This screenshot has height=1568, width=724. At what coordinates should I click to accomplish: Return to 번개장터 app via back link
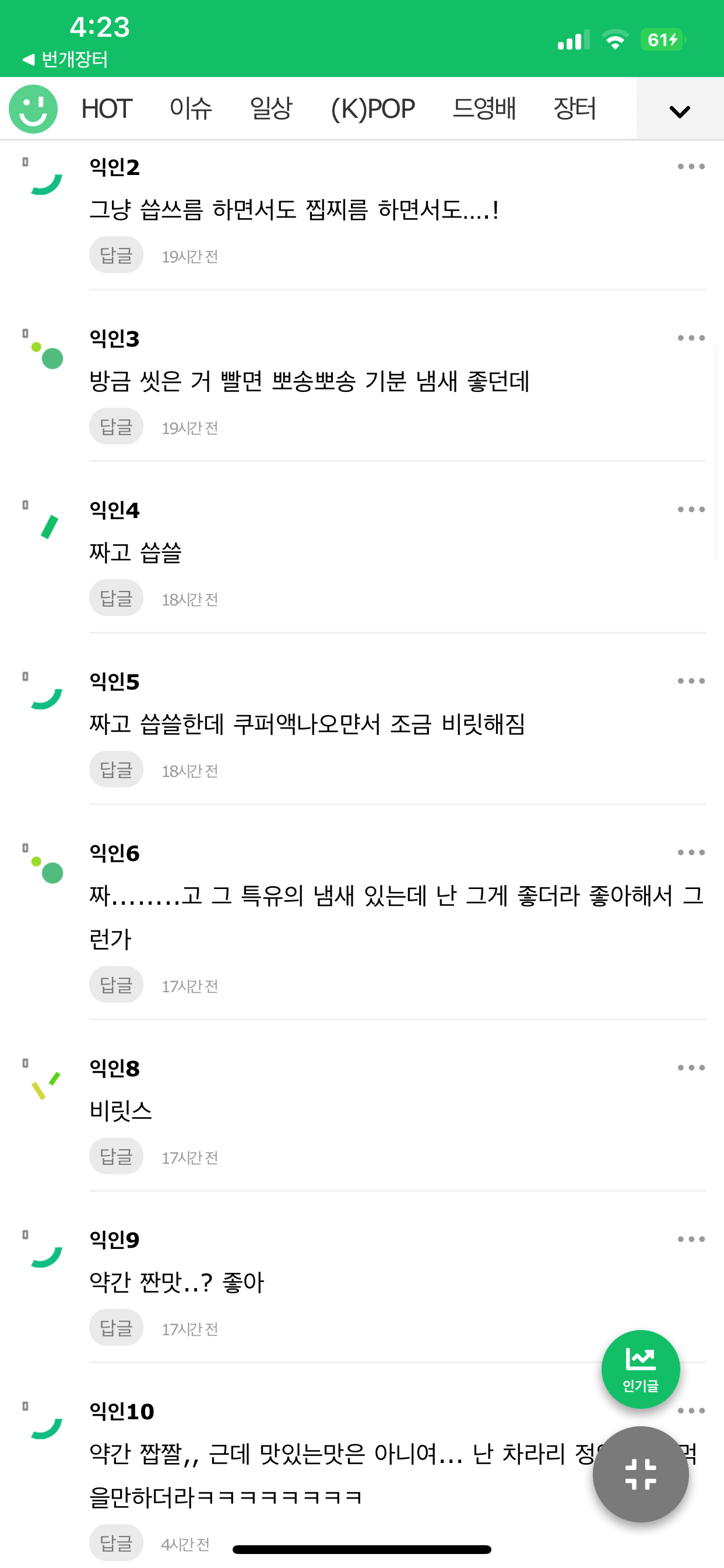(65, 59)
